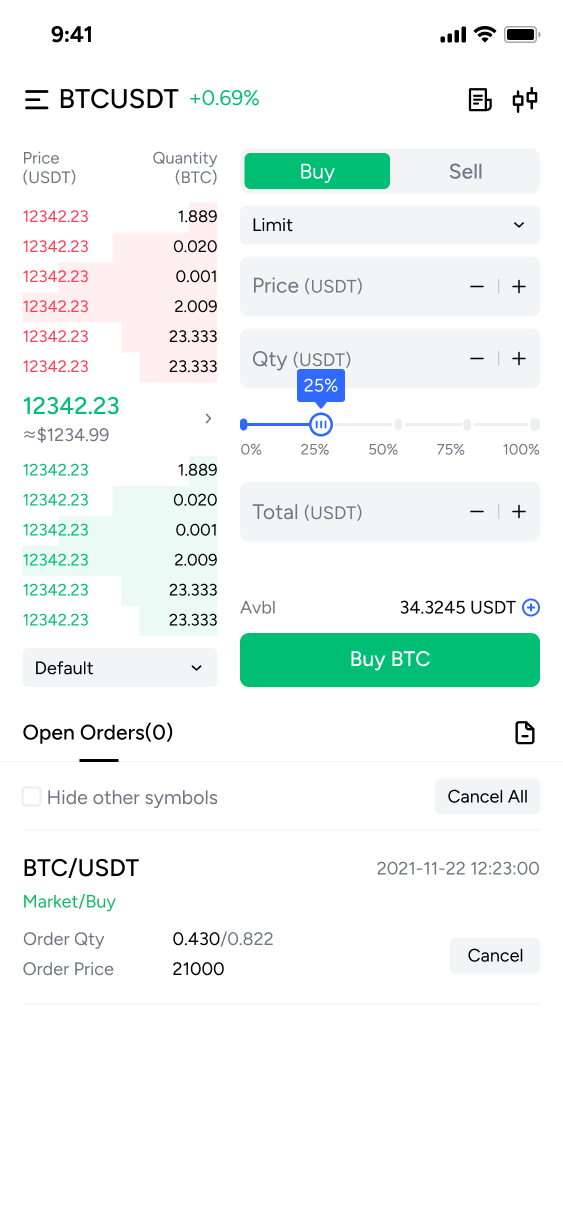Check Hide other symbols

(32, 797)
